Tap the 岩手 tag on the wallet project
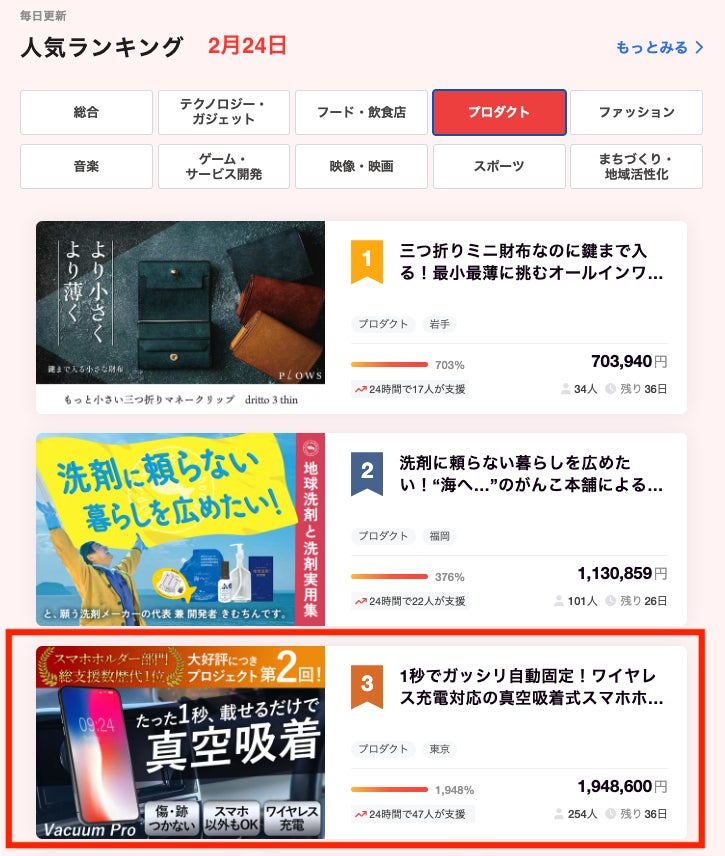This screenshot has width=725, height=856. pos(439,324)
